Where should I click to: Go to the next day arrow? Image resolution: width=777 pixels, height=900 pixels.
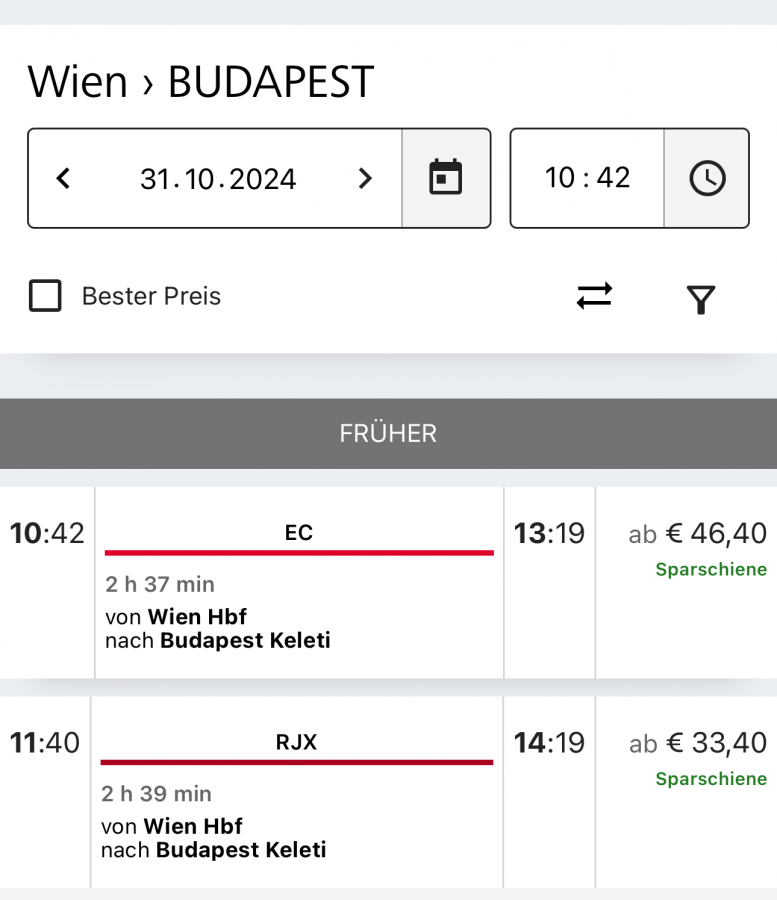coord(365,179)
